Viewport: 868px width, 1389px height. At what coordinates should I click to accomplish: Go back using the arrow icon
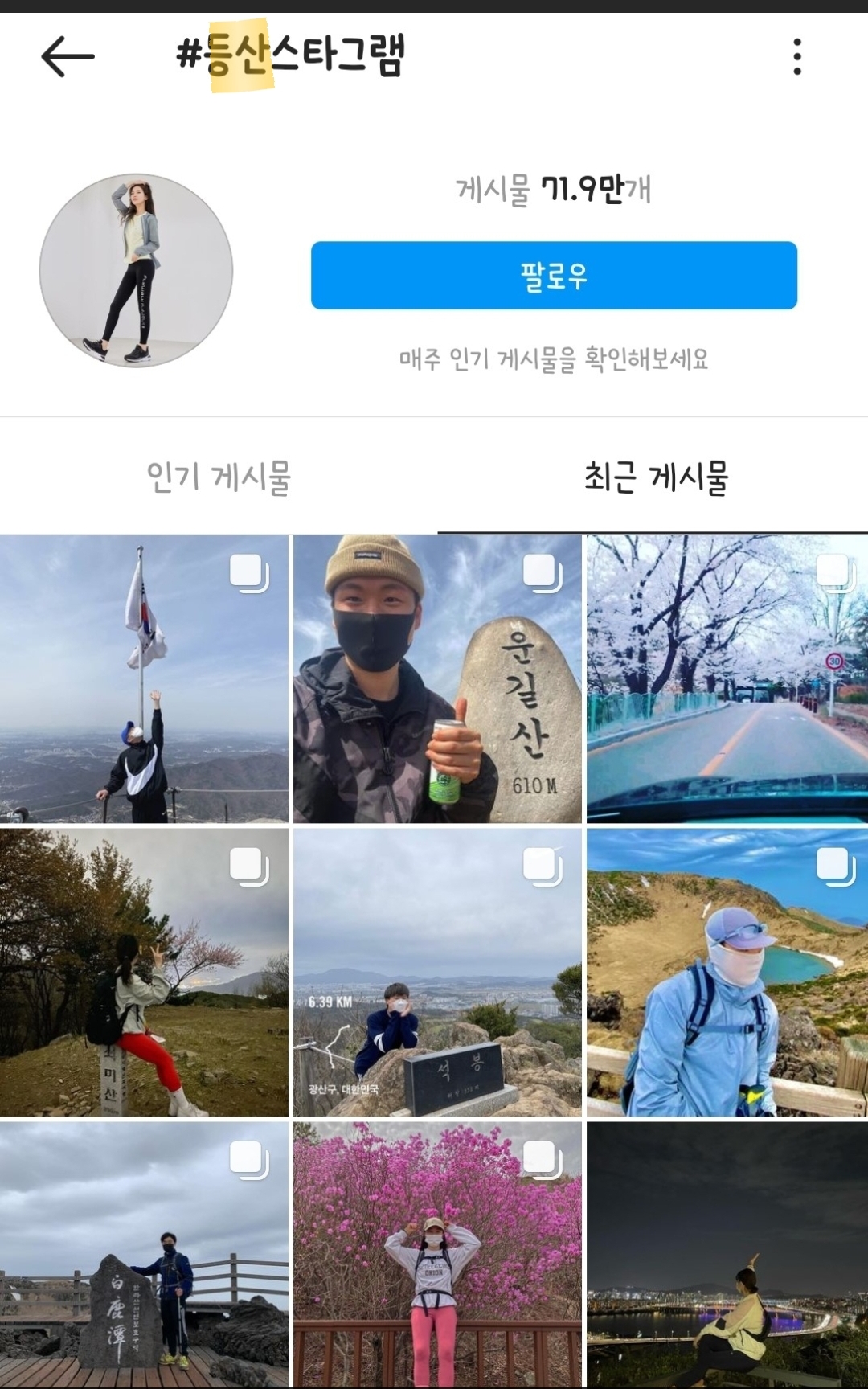68,57
